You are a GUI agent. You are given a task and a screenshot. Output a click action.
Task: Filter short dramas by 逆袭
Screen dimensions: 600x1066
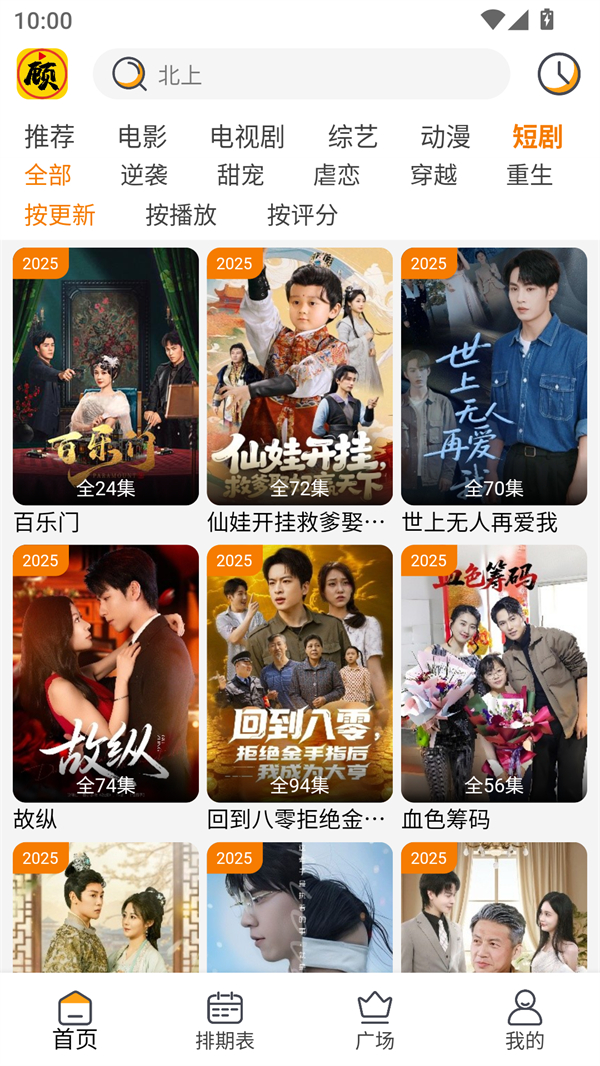pos(144,175)
